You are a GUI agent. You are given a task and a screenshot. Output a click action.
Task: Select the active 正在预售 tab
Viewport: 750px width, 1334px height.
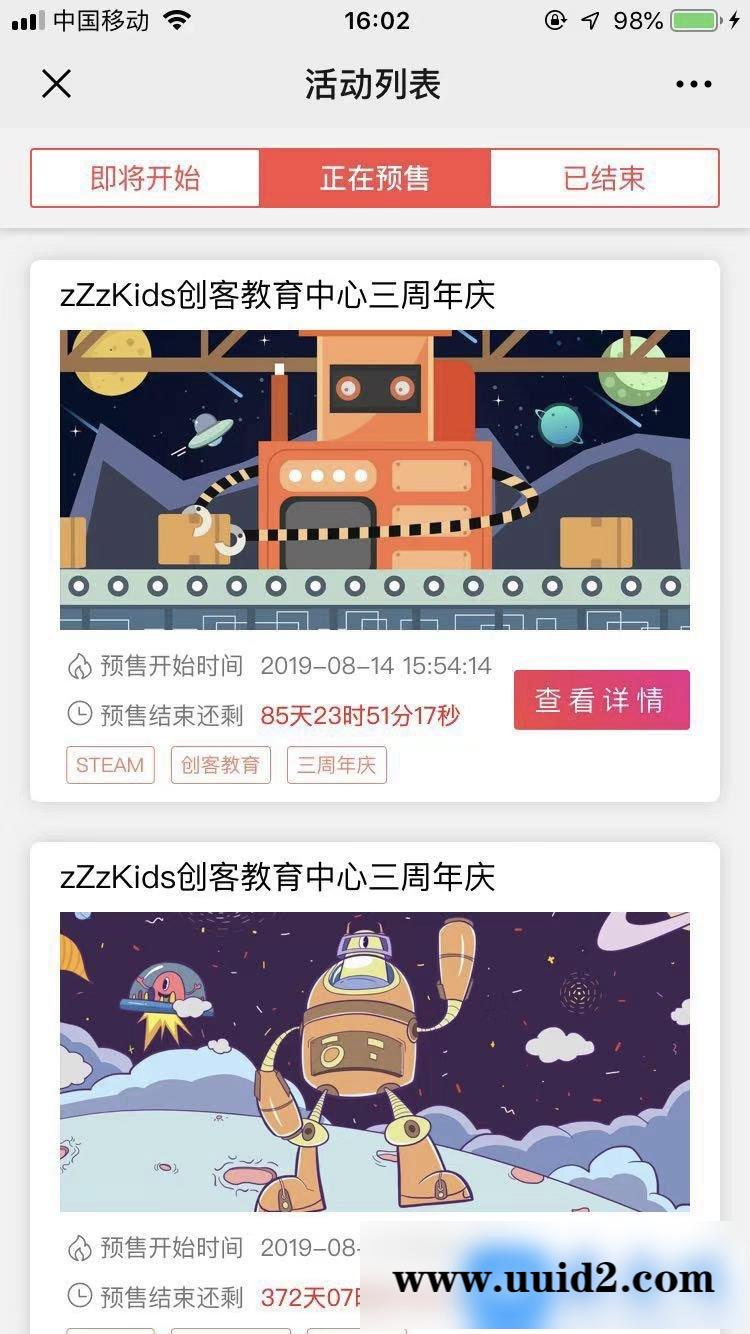[x=375, y=177]
